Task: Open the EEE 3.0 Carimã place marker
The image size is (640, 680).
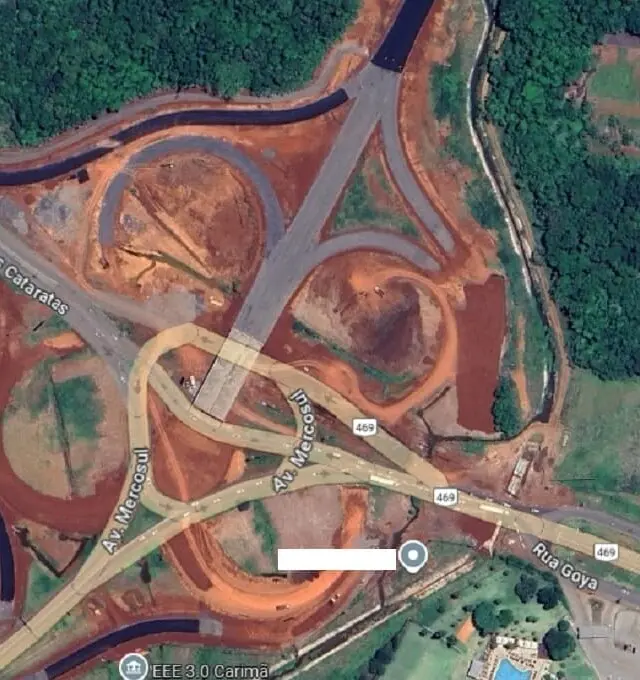Action: click(131, 666)
